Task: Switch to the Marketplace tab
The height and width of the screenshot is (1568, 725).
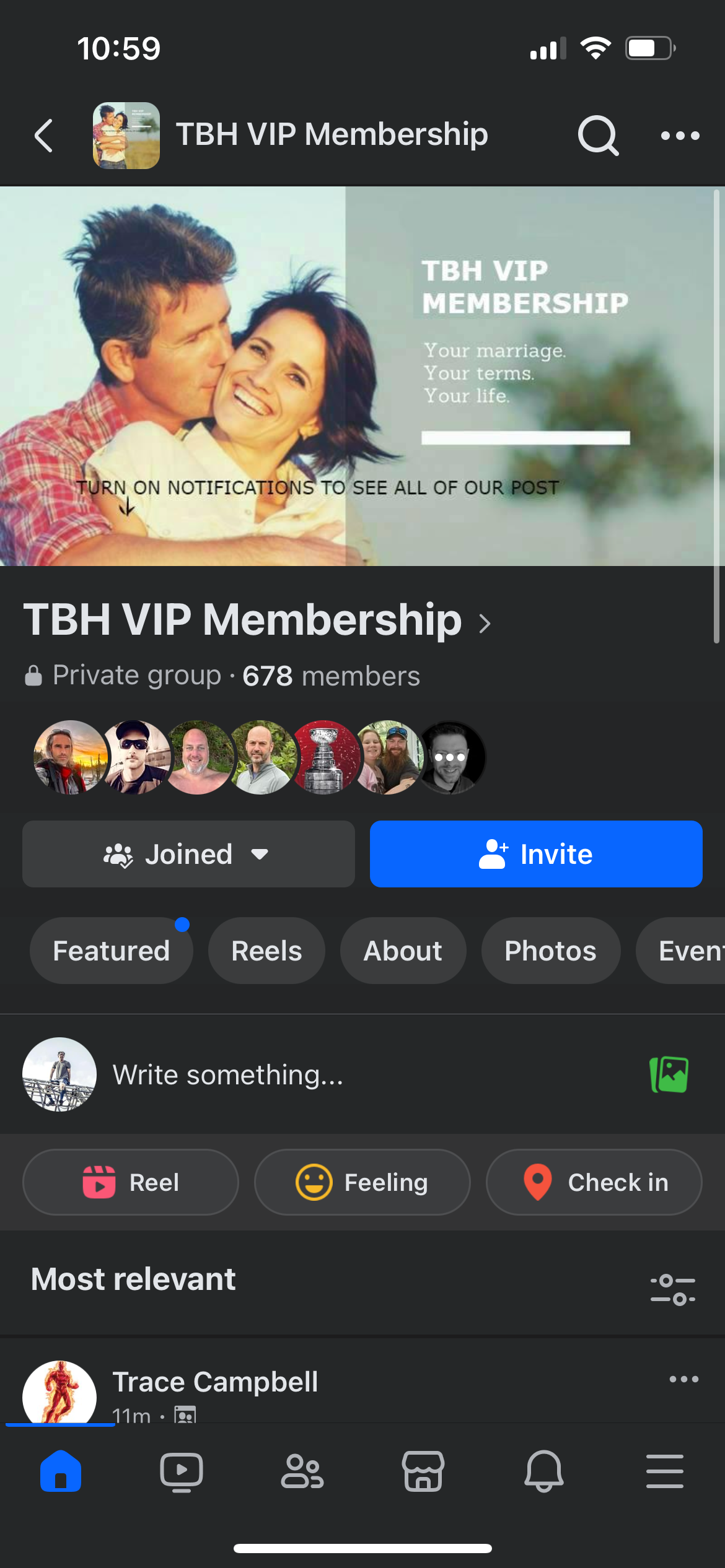Action: (423, 1471)
